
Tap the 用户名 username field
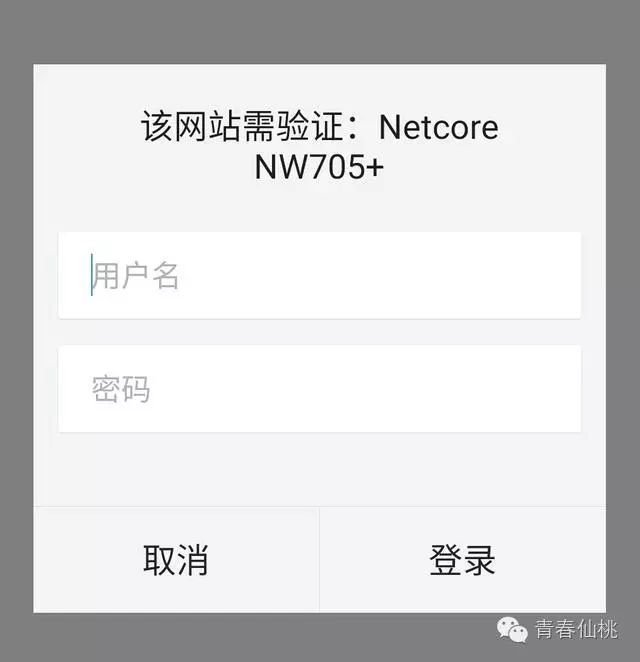(319, 275)
